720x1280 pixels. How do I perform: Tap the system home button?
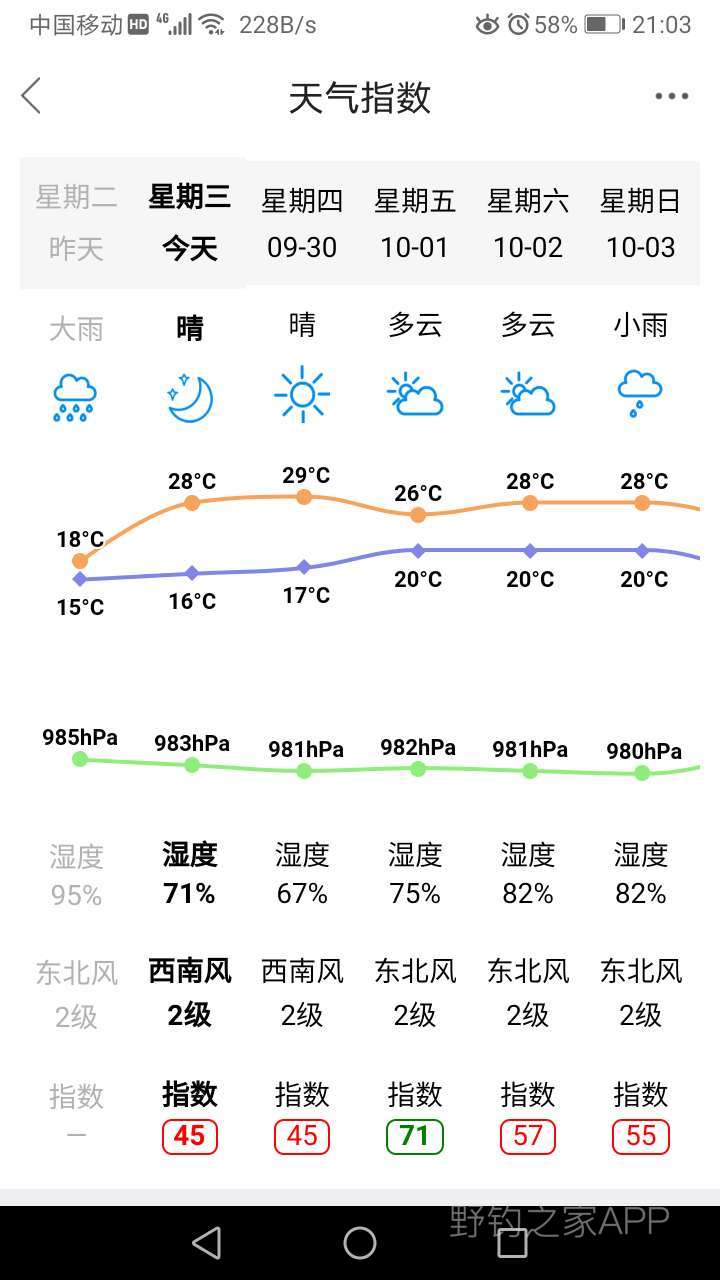360,1243
